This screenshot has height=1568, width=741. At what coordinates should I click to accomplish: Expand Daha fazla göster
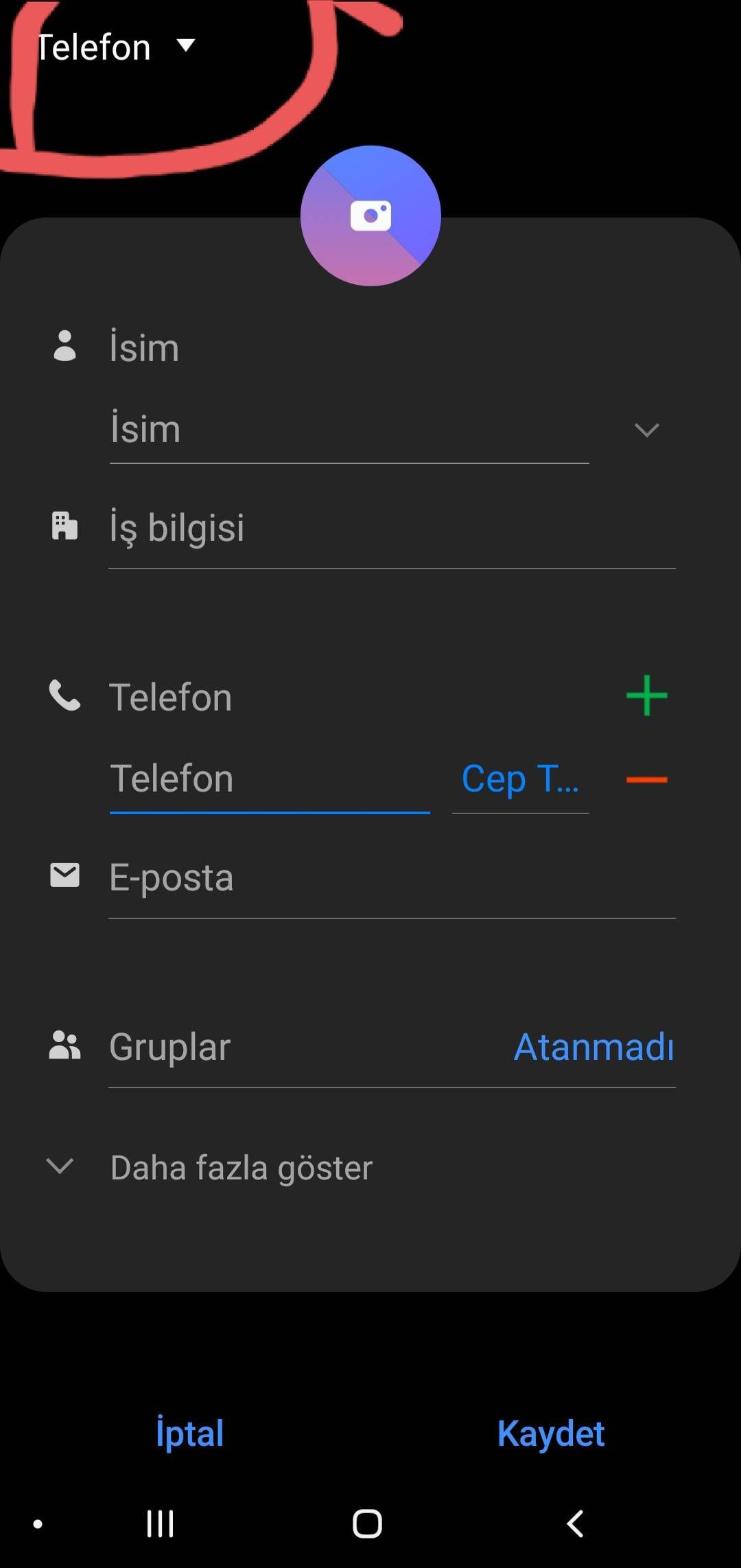click(240, 1167)
